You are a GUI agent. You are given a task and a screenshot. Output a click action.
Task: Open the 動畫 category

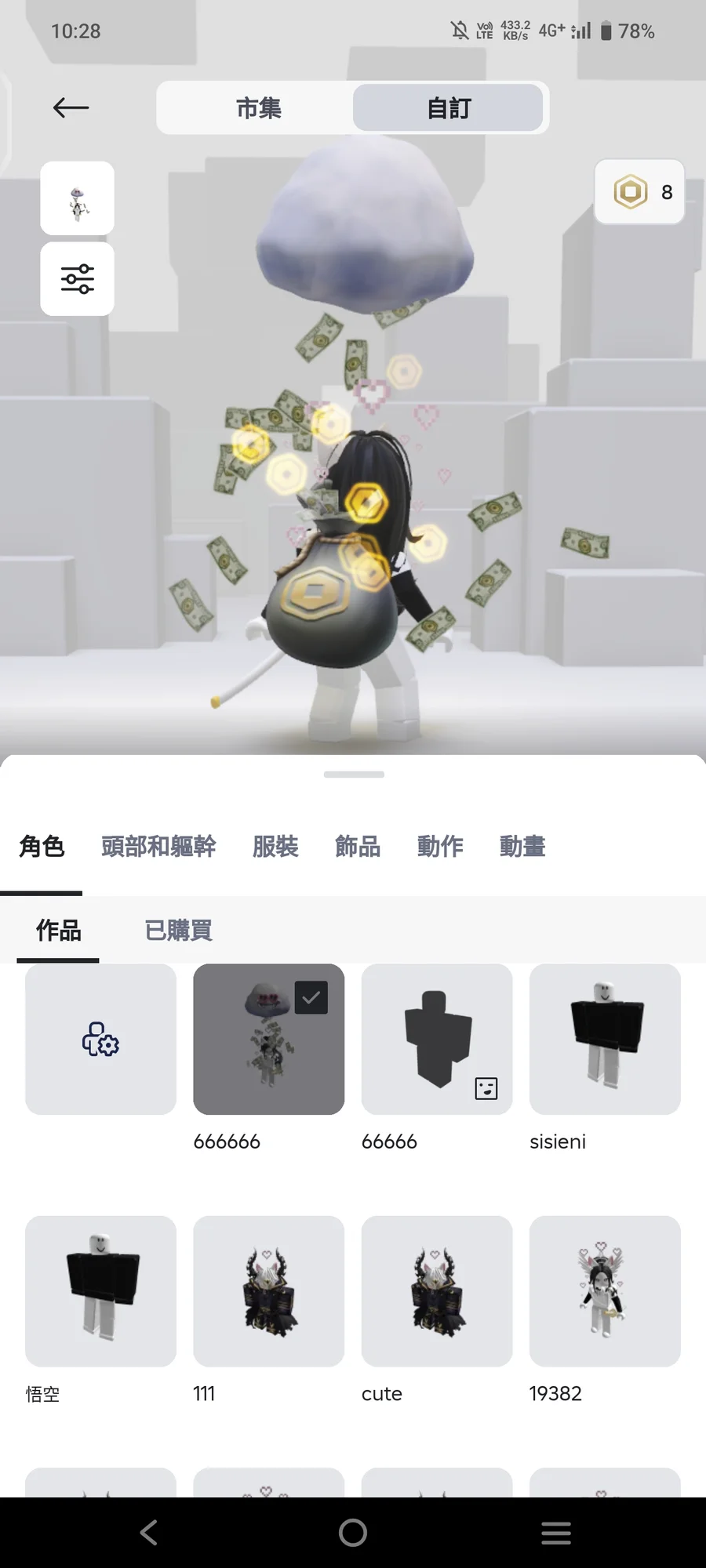tap(522, 847)
